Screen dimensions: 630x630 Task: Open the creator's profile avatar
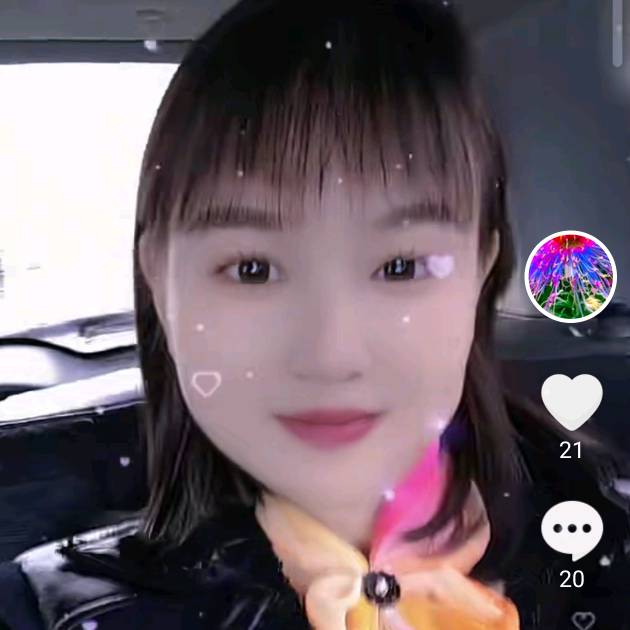pos(571,276)
